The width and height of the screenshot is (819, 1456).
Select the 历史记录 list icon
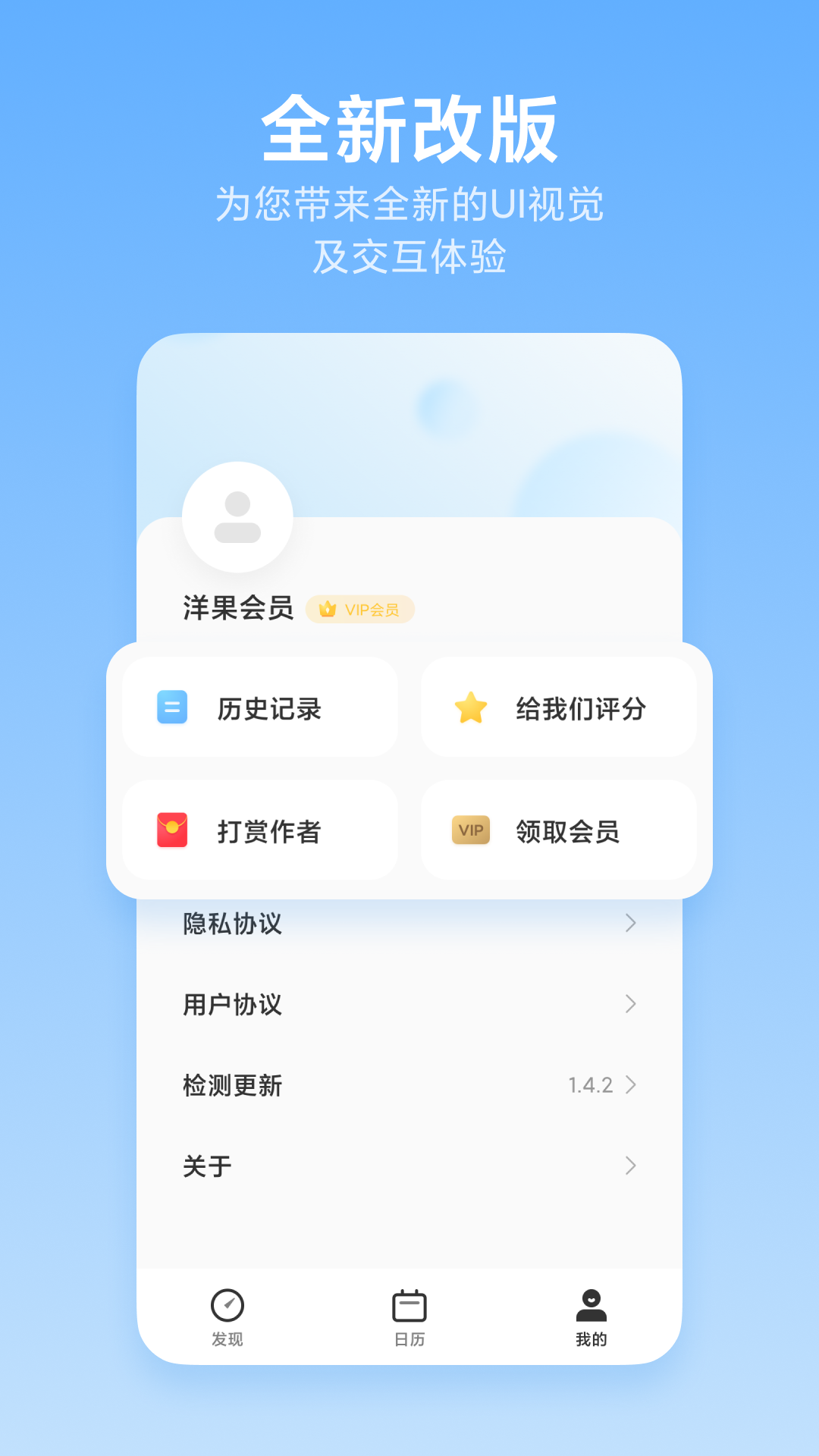click(x=172, y=708)
